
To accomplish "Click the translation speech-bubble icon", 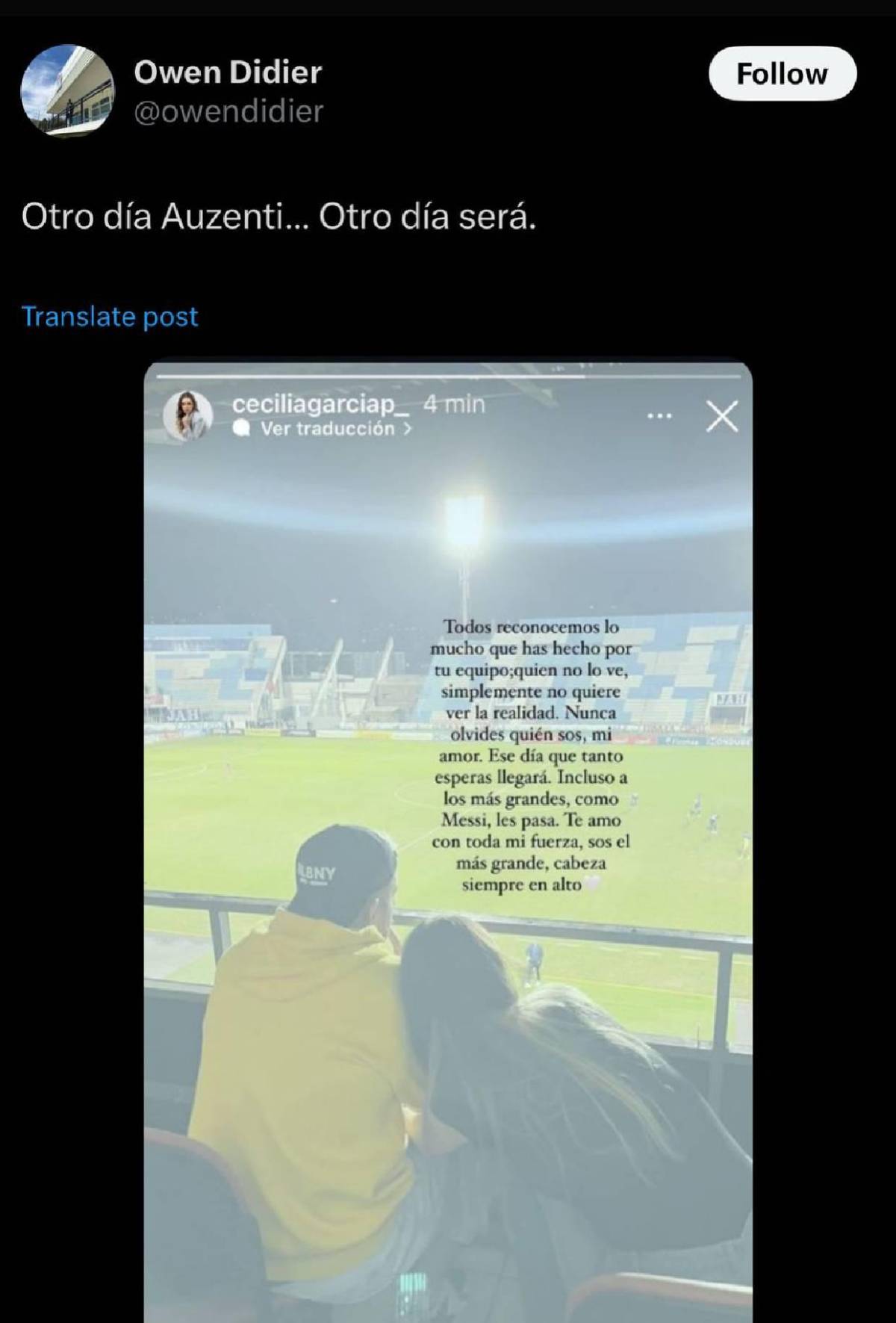I will (240, 429).
